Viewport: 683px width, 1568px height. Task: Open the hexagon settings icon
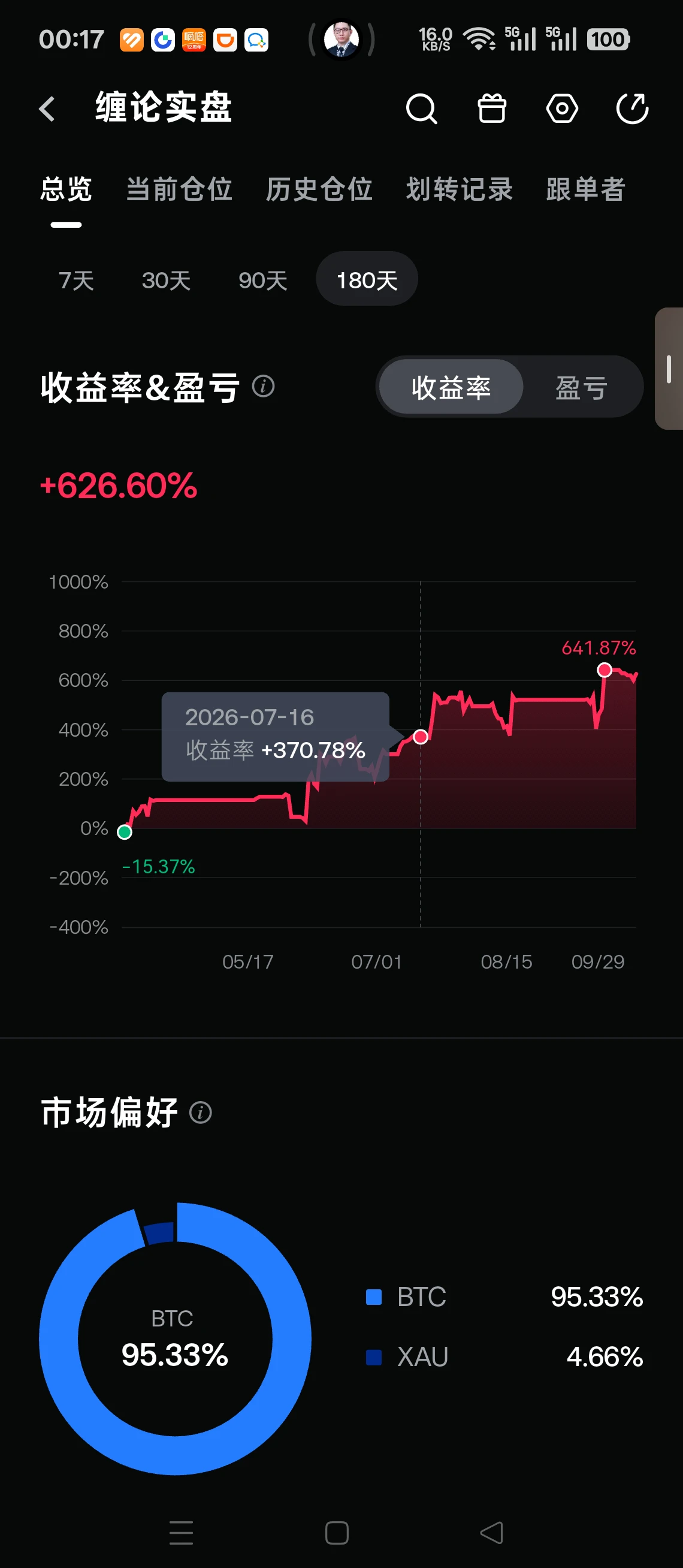562,109
